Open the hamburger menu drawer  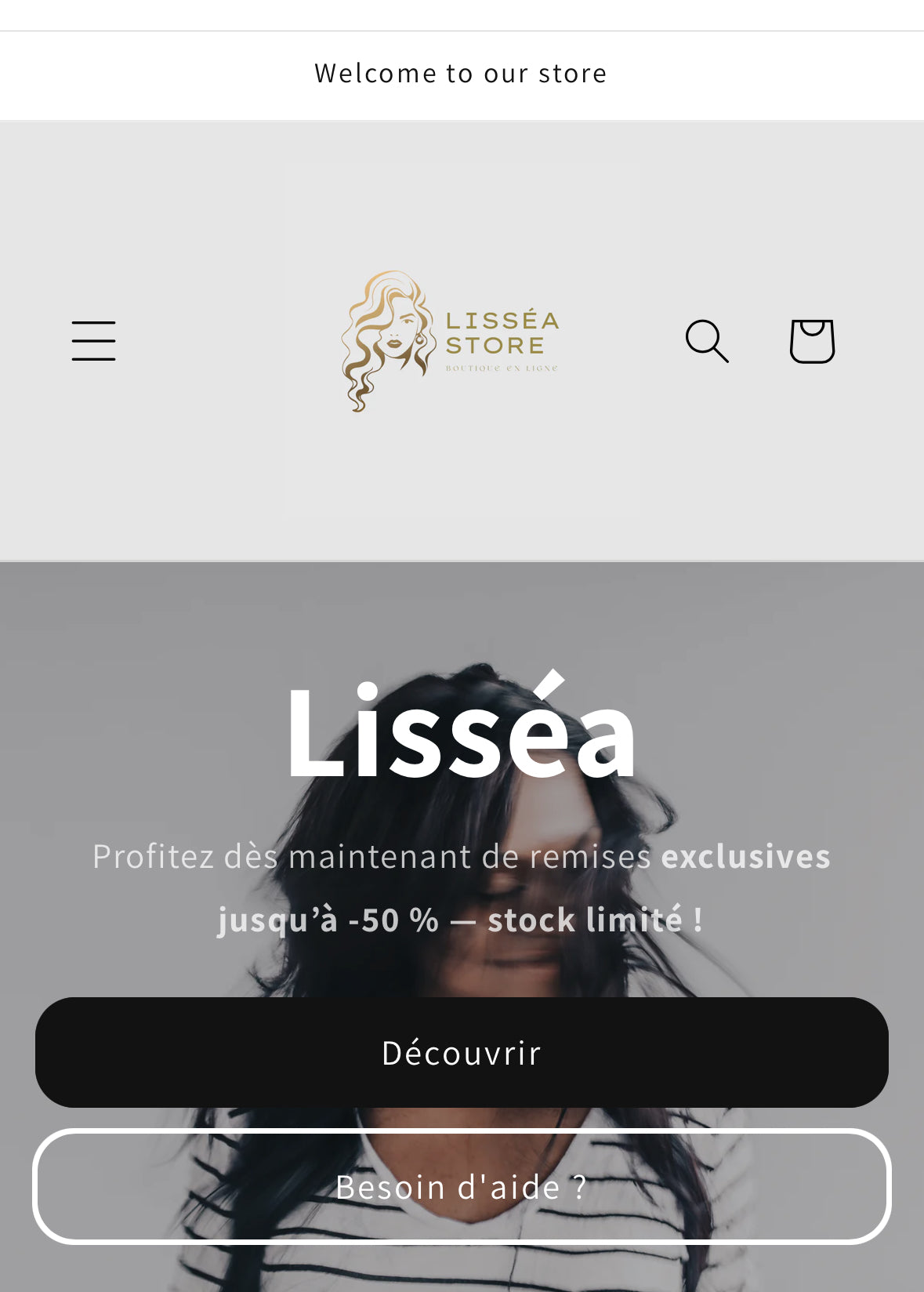tap(93, 340)
